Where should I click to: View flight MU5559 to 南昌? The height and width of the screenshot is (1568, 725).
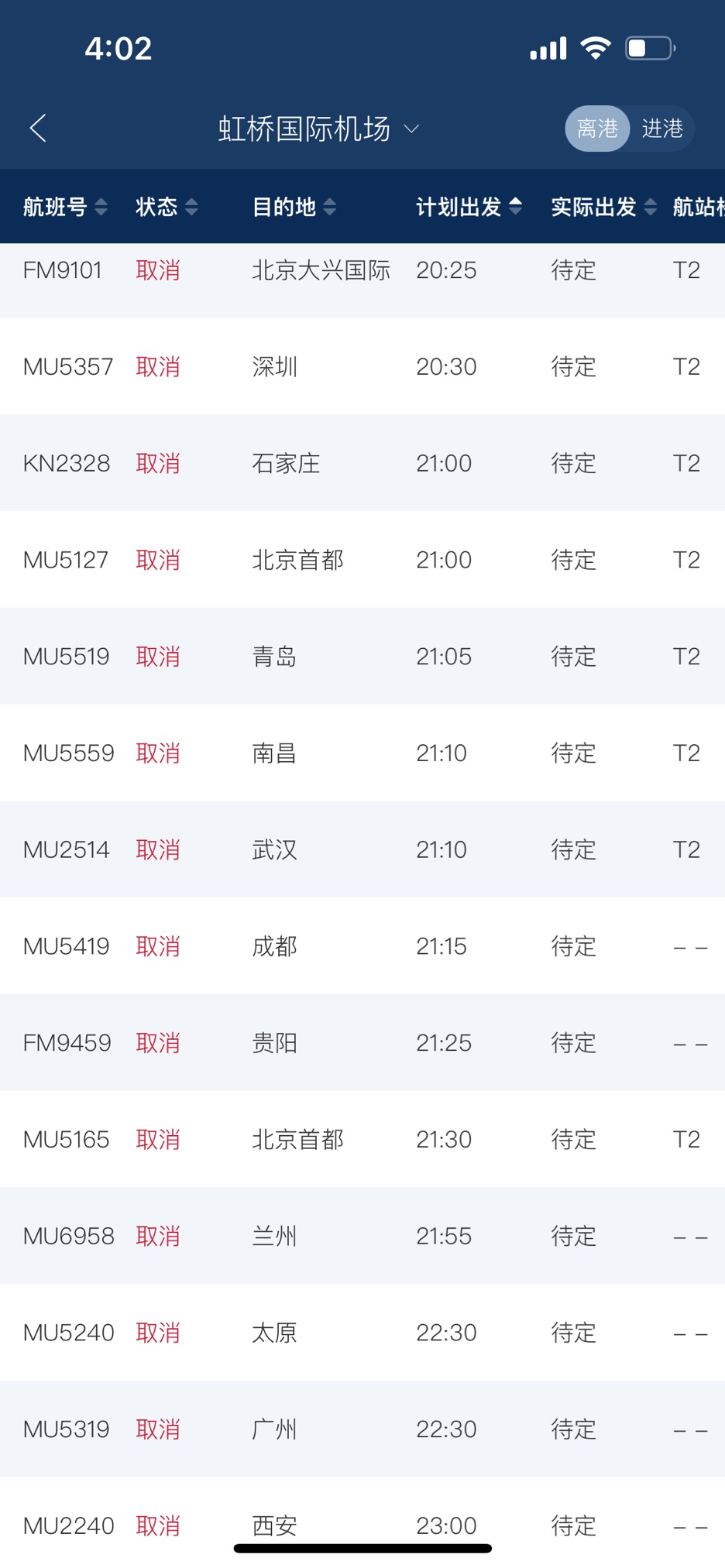point(362,753)
